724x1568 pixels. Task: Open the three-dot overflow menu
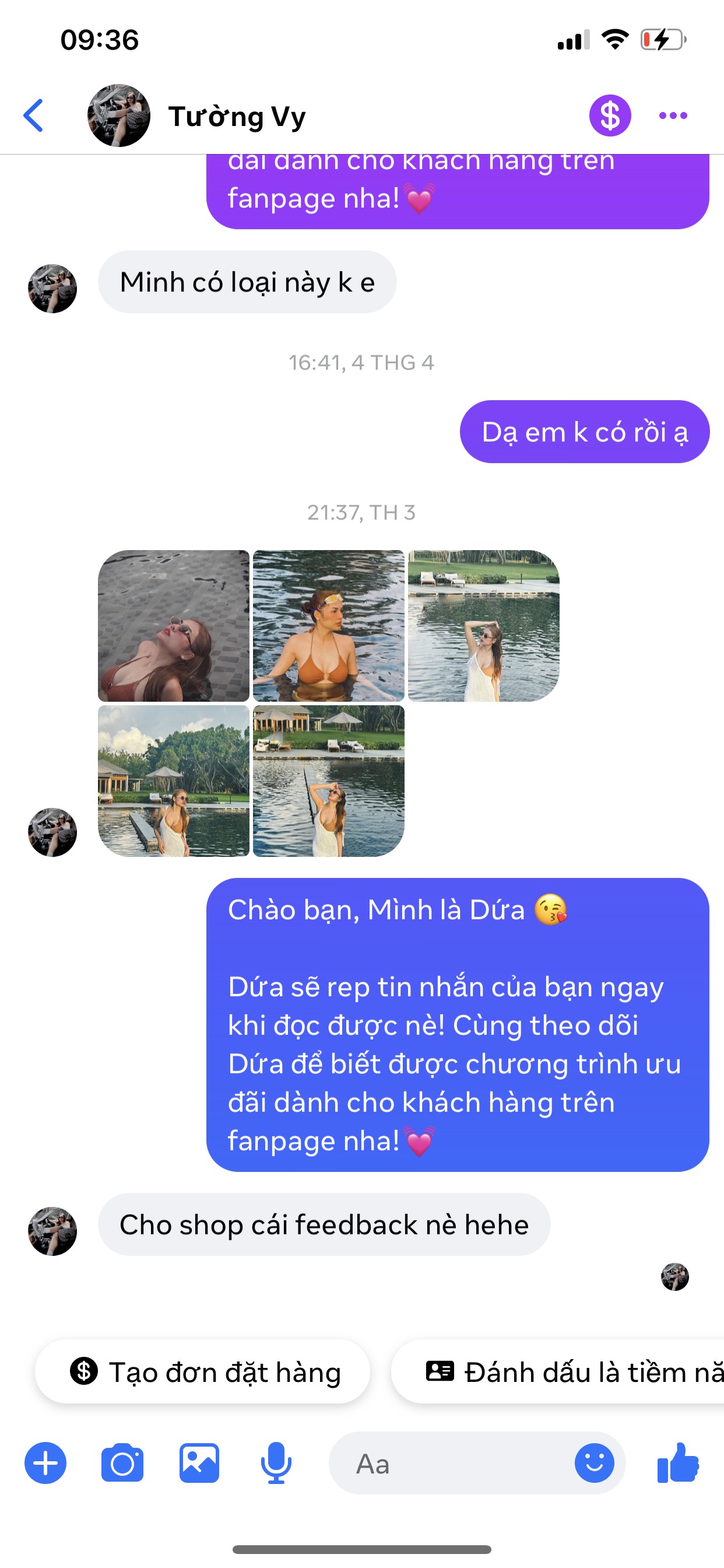673,115
